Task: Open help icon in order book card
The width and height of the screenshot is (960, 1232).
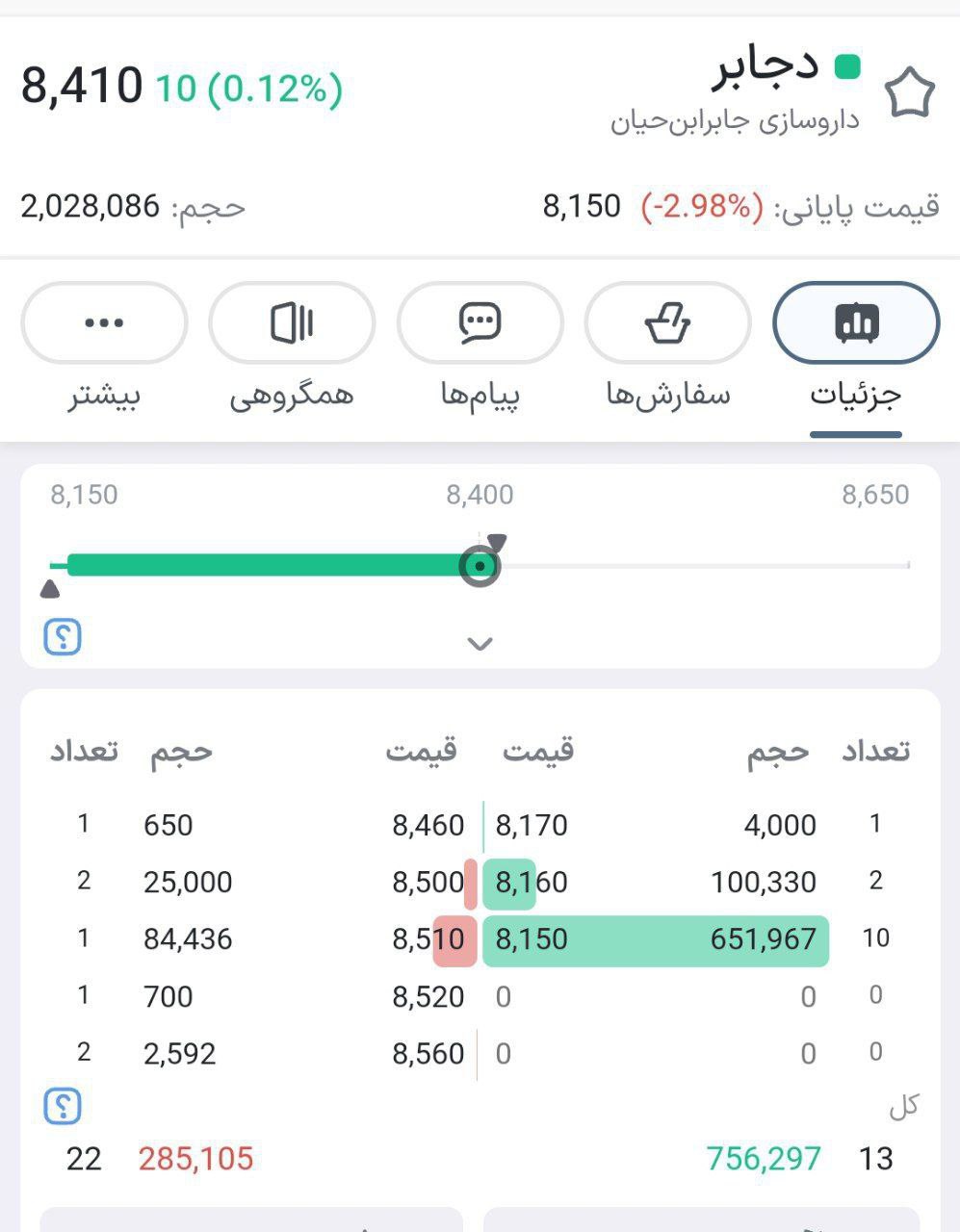Action: tap(63, 1106)
